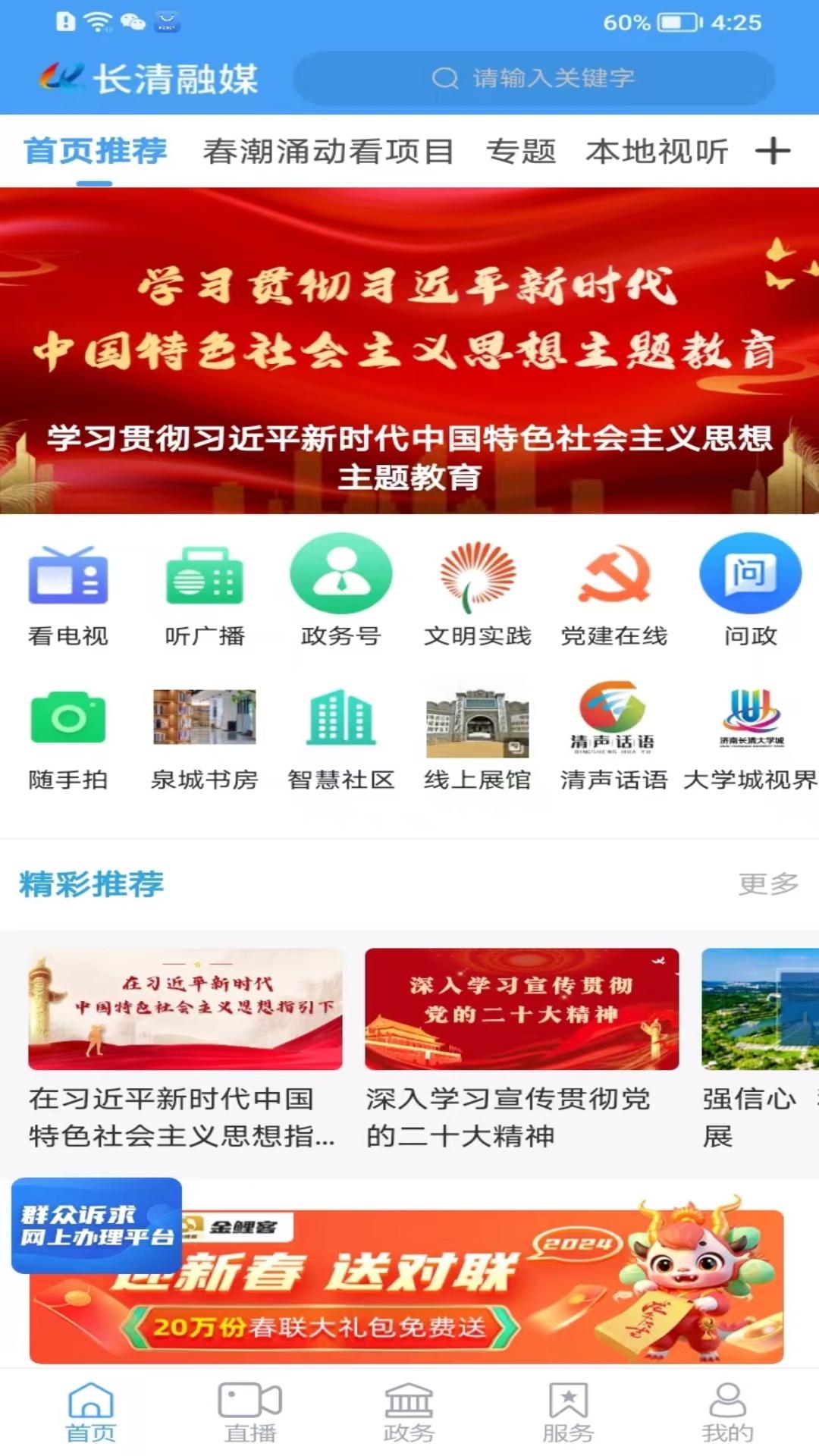Open the red 主题教育 banner
This screenshot has width=819, height=1456.
click(x=409, y=350)
